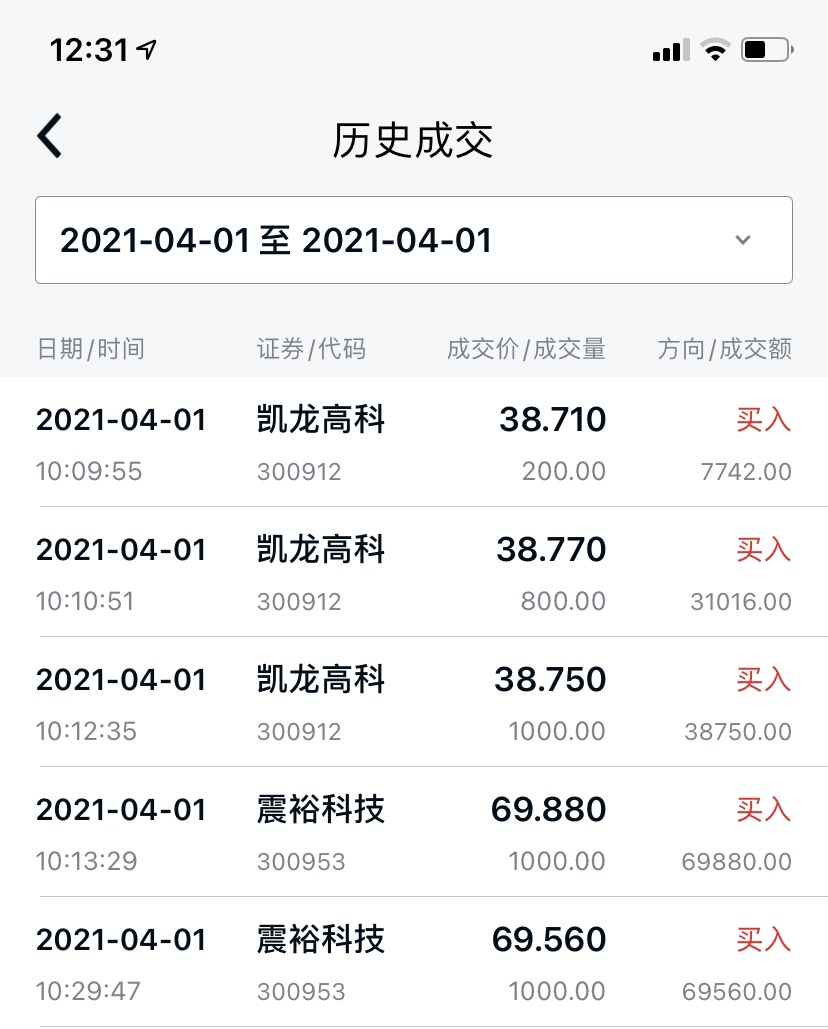Tap the back arrow to return
Image resolution: width=828 pixels, height=1029 pixels.
point(48,134)
